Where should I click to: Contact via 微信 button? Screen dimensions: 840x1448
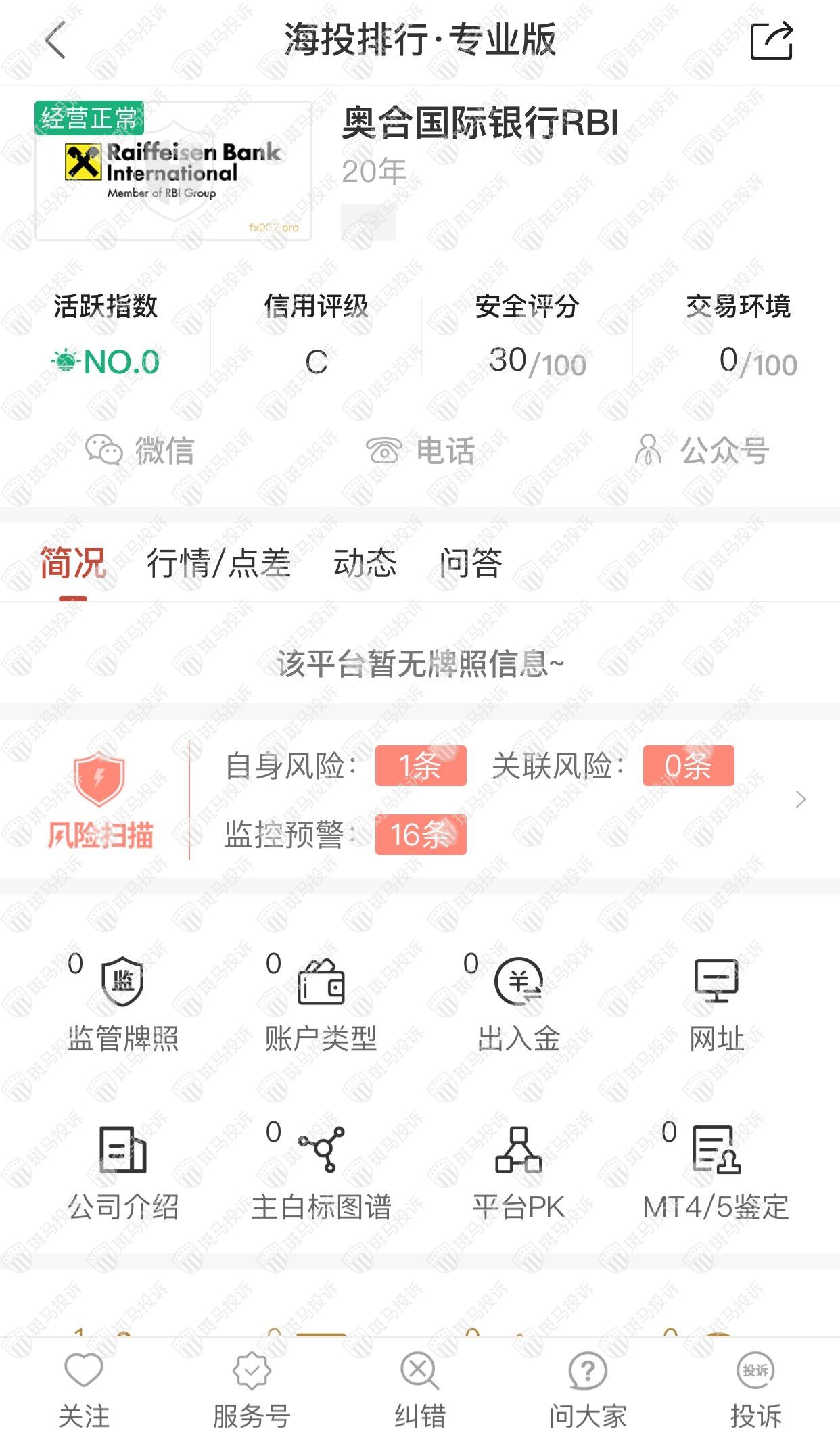140,450
